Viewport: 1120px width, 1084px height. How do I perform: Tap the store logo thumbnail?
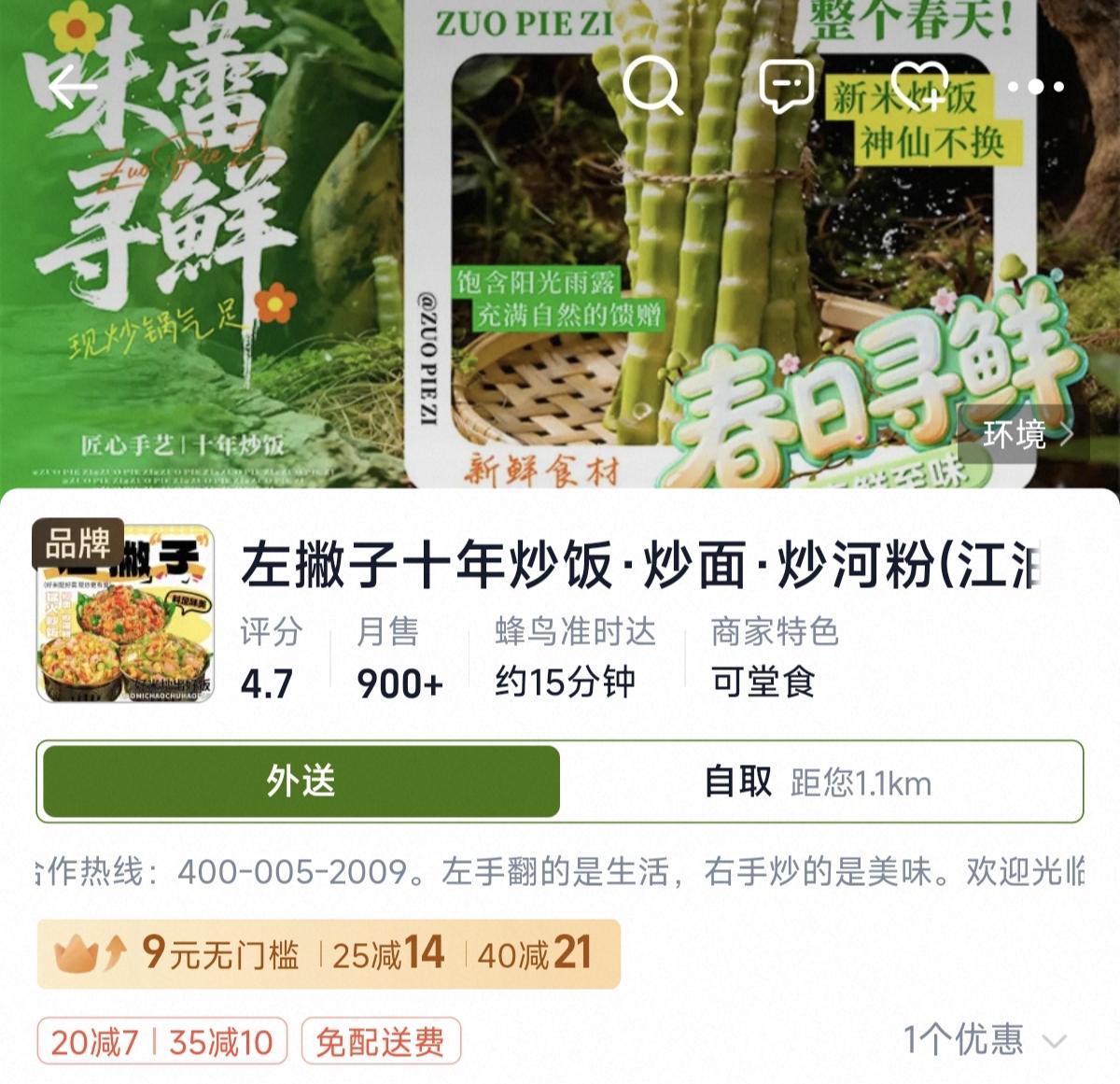click(x=125, y=612)
